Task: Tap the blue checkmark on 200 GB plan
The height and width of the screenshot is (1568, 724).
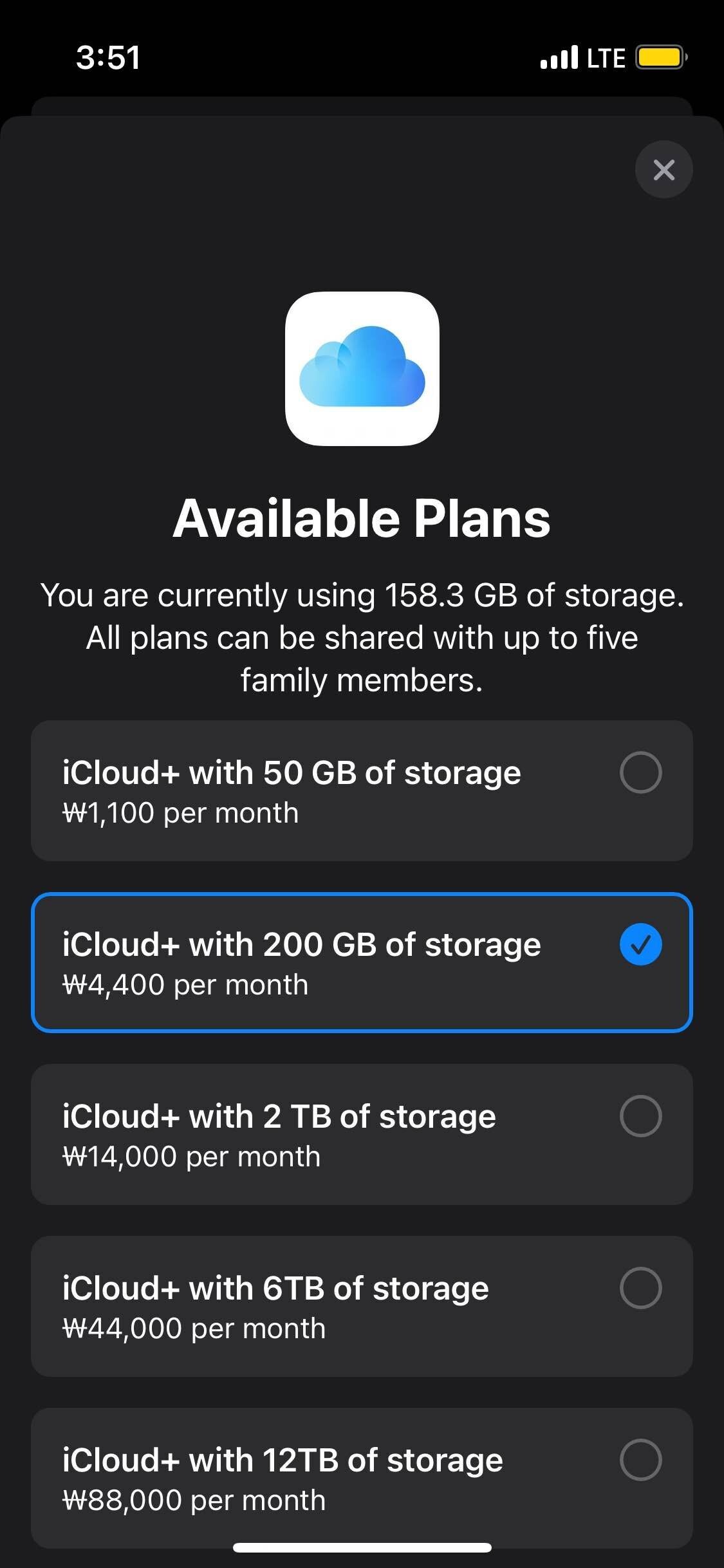Action: [639, 944]
